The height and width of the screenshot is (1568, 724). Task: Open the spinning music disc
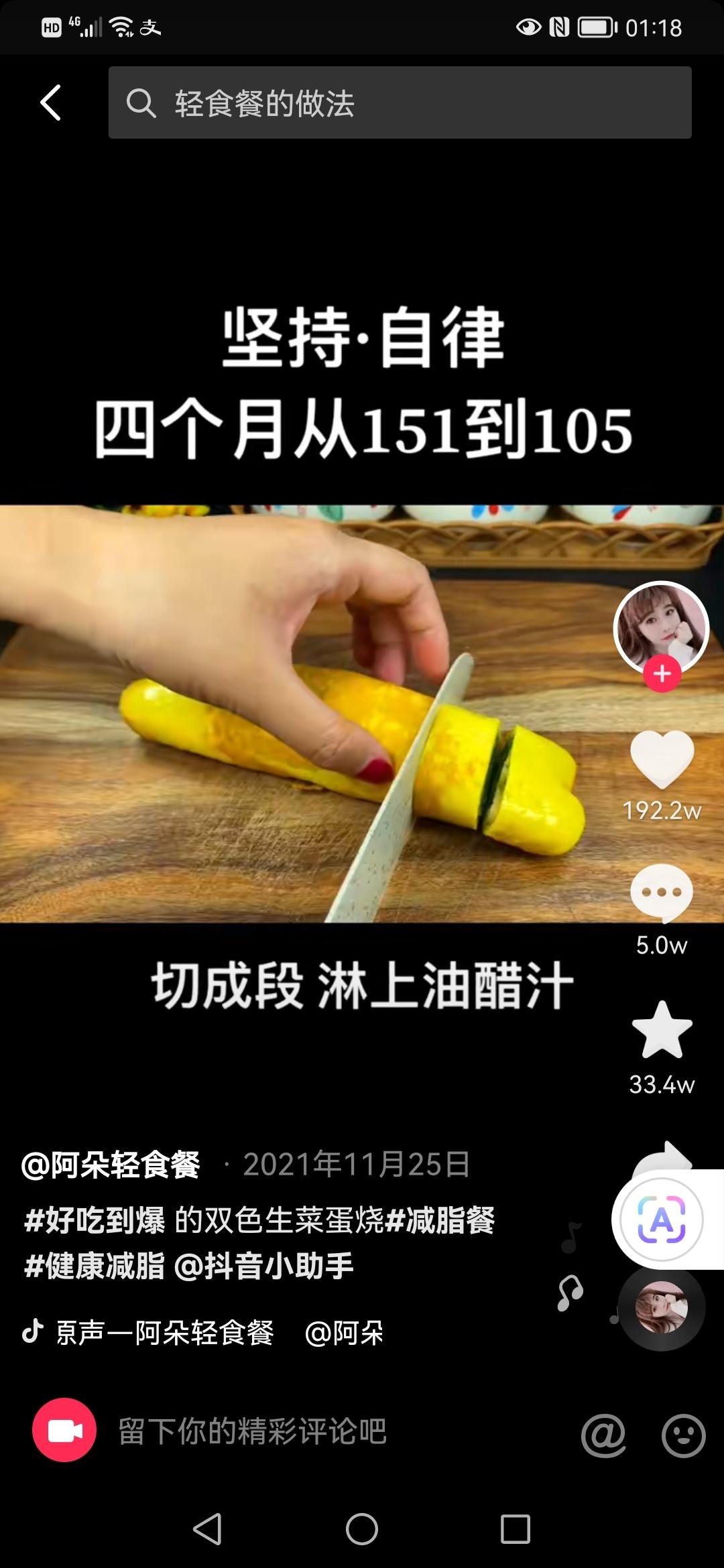(x=662, y=1307)
